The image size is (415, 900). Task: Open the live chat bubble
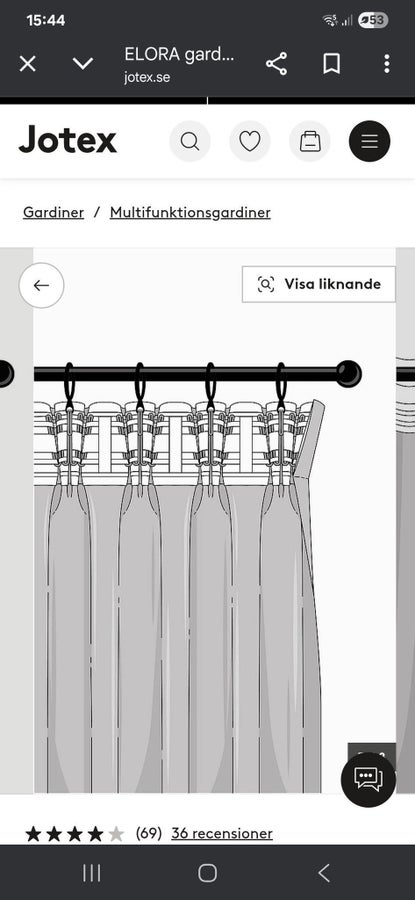tap(369, 780)
